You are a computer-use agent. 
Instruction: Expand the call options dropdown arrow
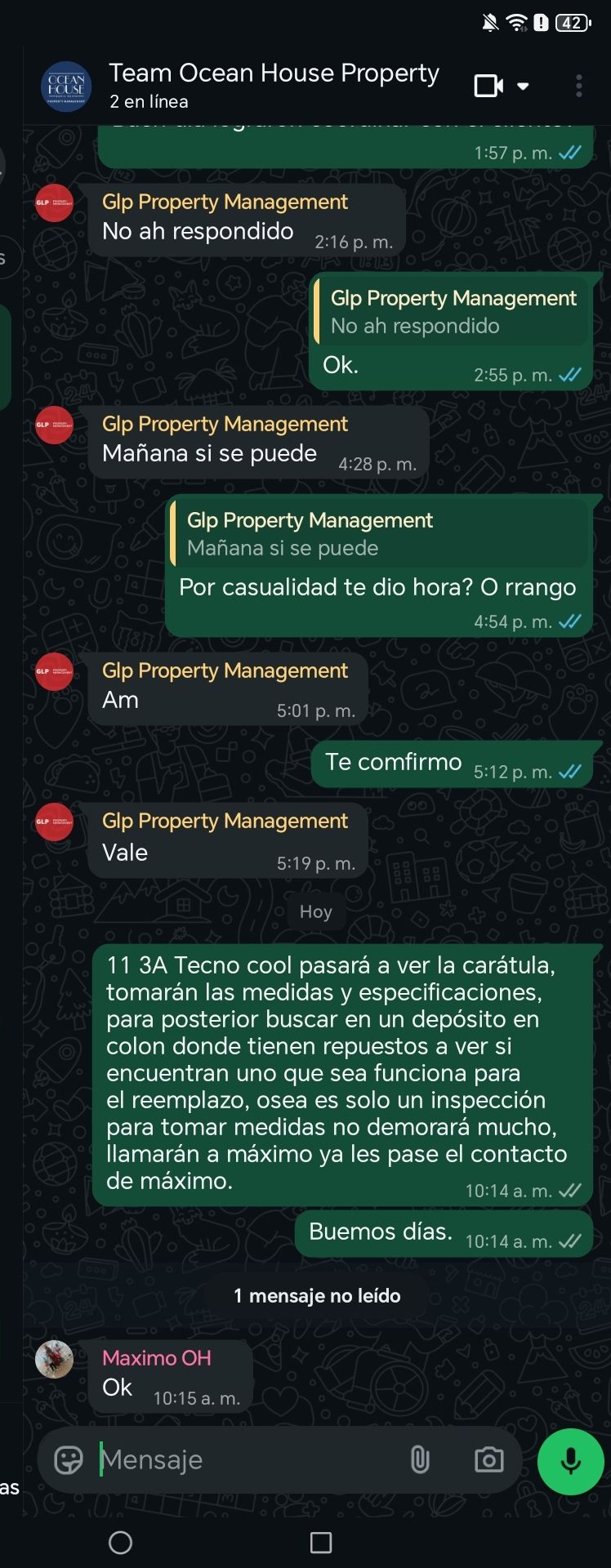click(x=524, y=86)
